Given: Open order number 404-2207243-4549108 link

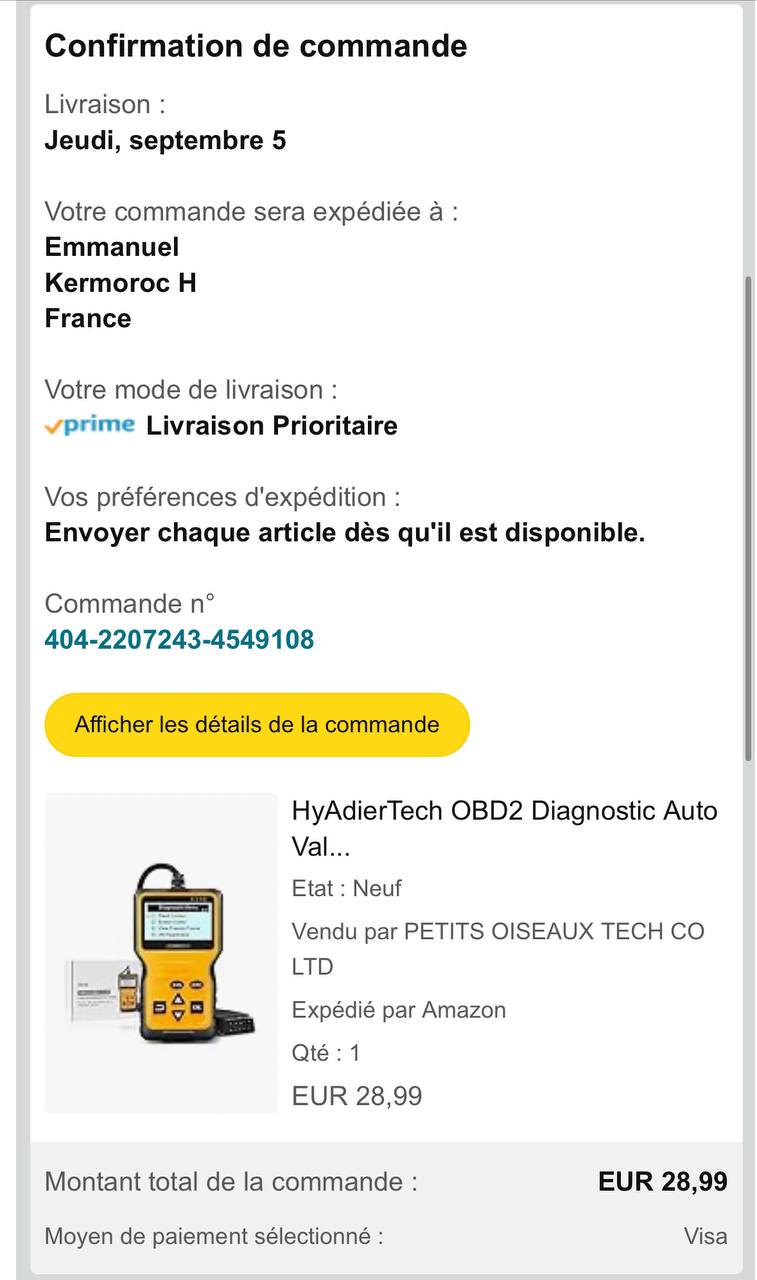Looking at the screenshot, I should (x=179, y=639).
